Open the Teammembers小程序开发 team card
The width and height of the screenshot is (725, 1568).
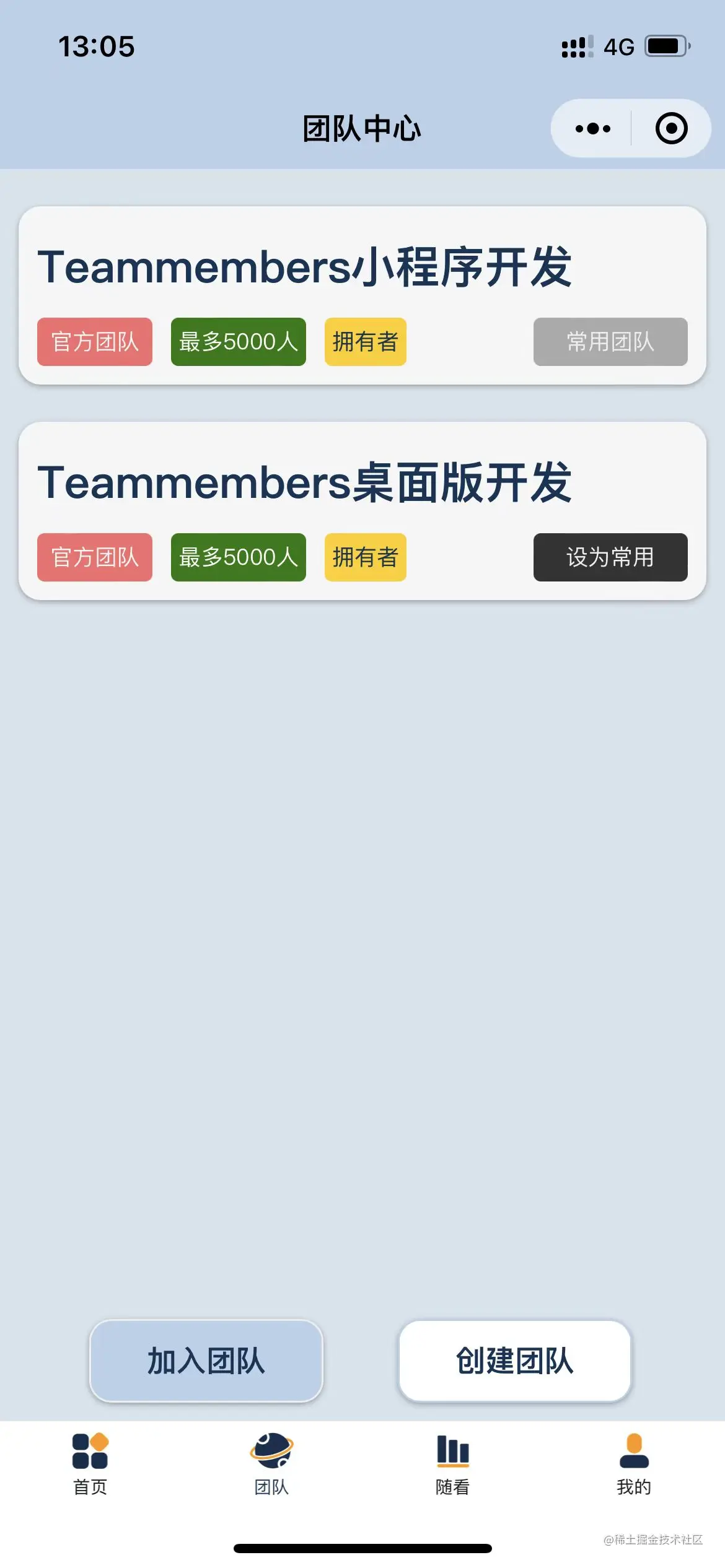[x=304, y=268]
